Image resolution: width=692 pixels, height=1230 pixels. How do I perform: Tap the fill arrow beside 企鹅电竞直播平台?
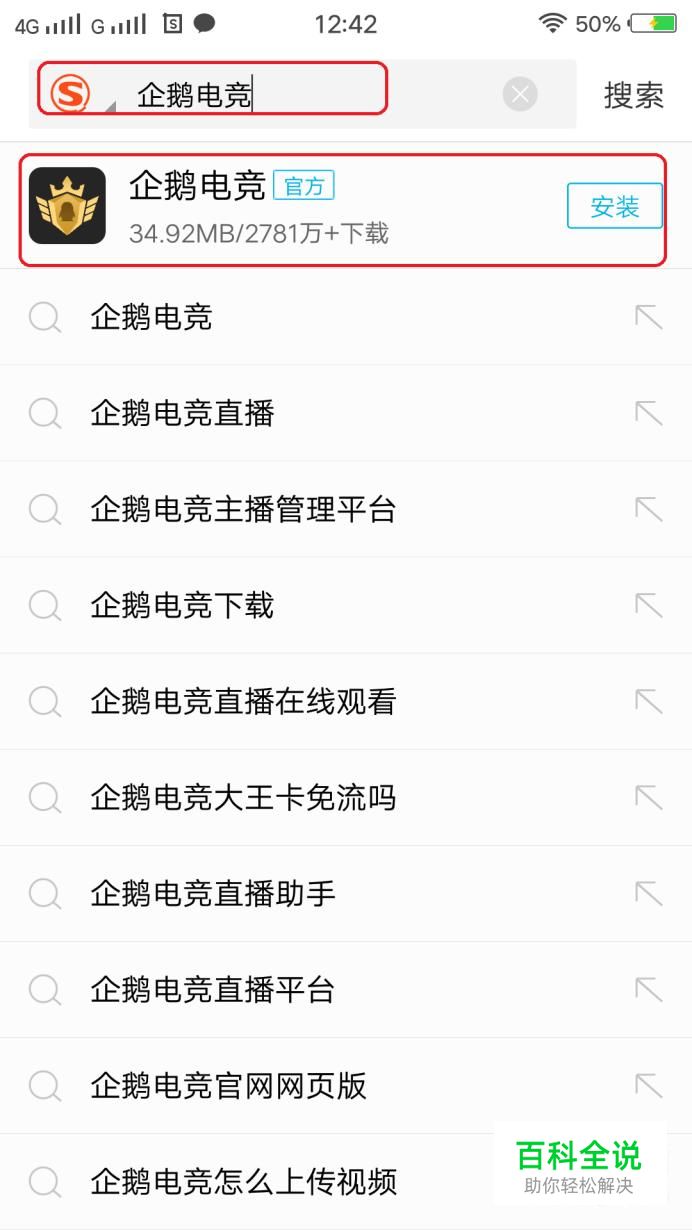point(649,990)
